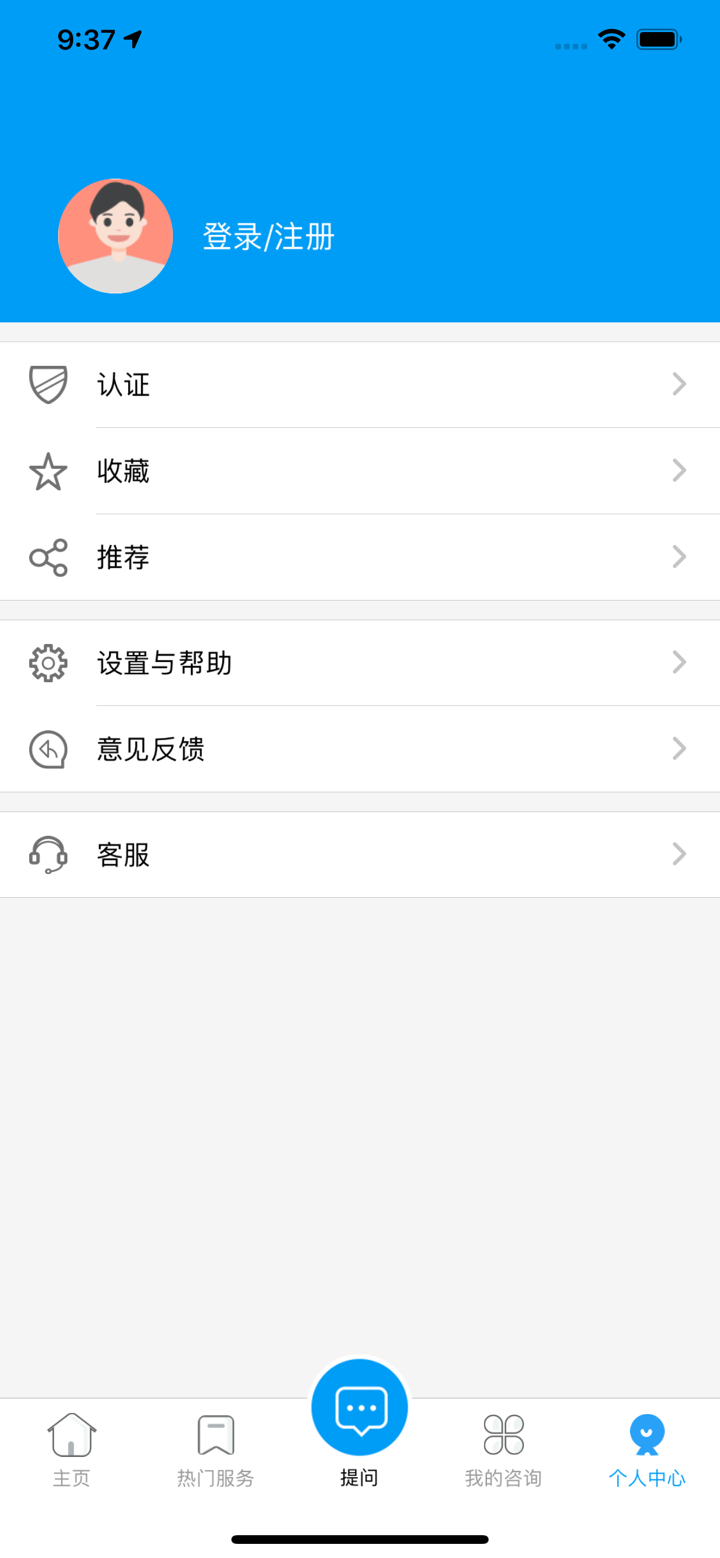Click the 热门服务 bookmark icon
This screenshot has width=720, height=1558.
215,1435
